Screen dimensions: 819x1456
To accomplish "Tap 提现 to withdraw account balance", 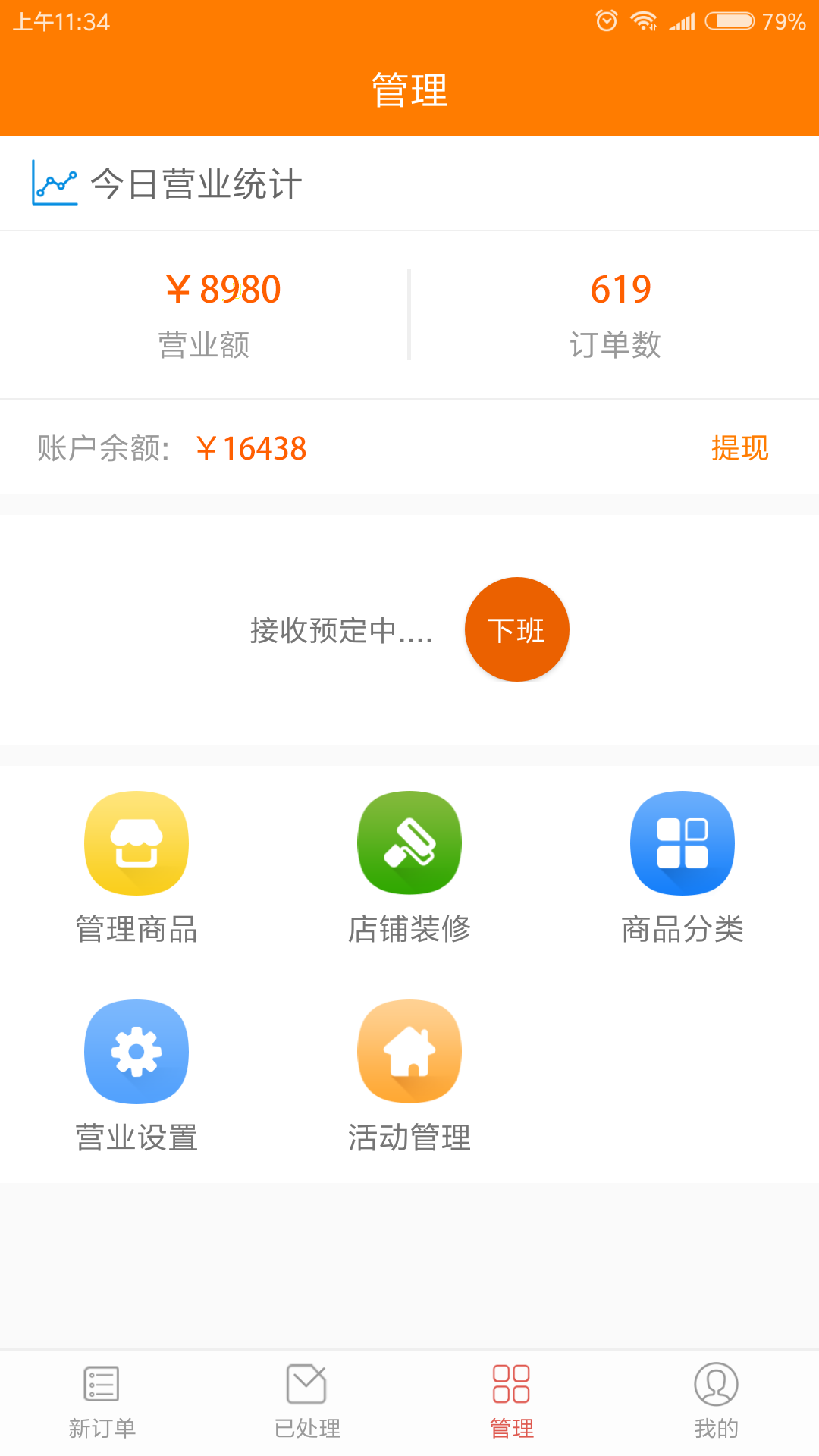I will coord(739,448).
